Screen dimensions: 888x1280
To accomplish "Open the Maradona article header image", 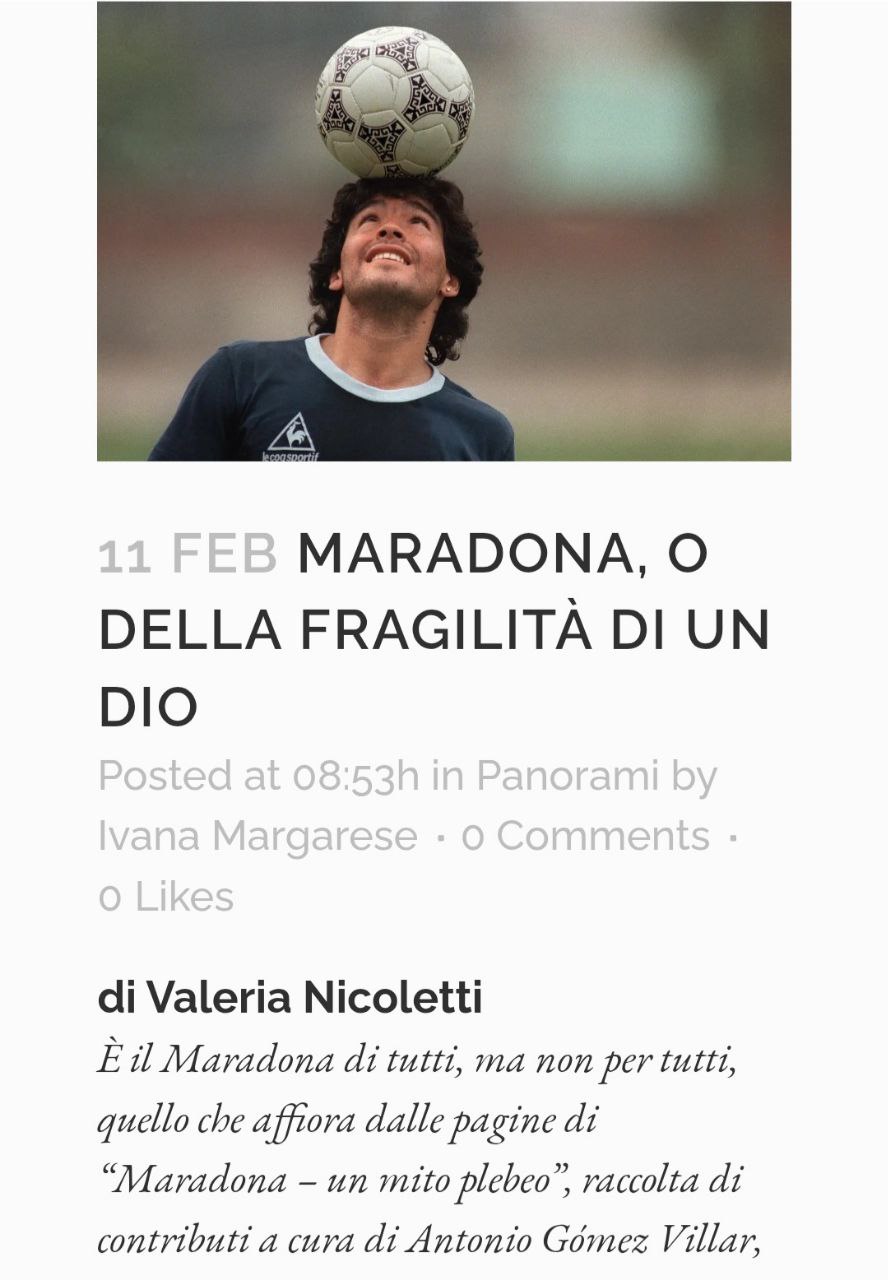I will tap(444, 232).
